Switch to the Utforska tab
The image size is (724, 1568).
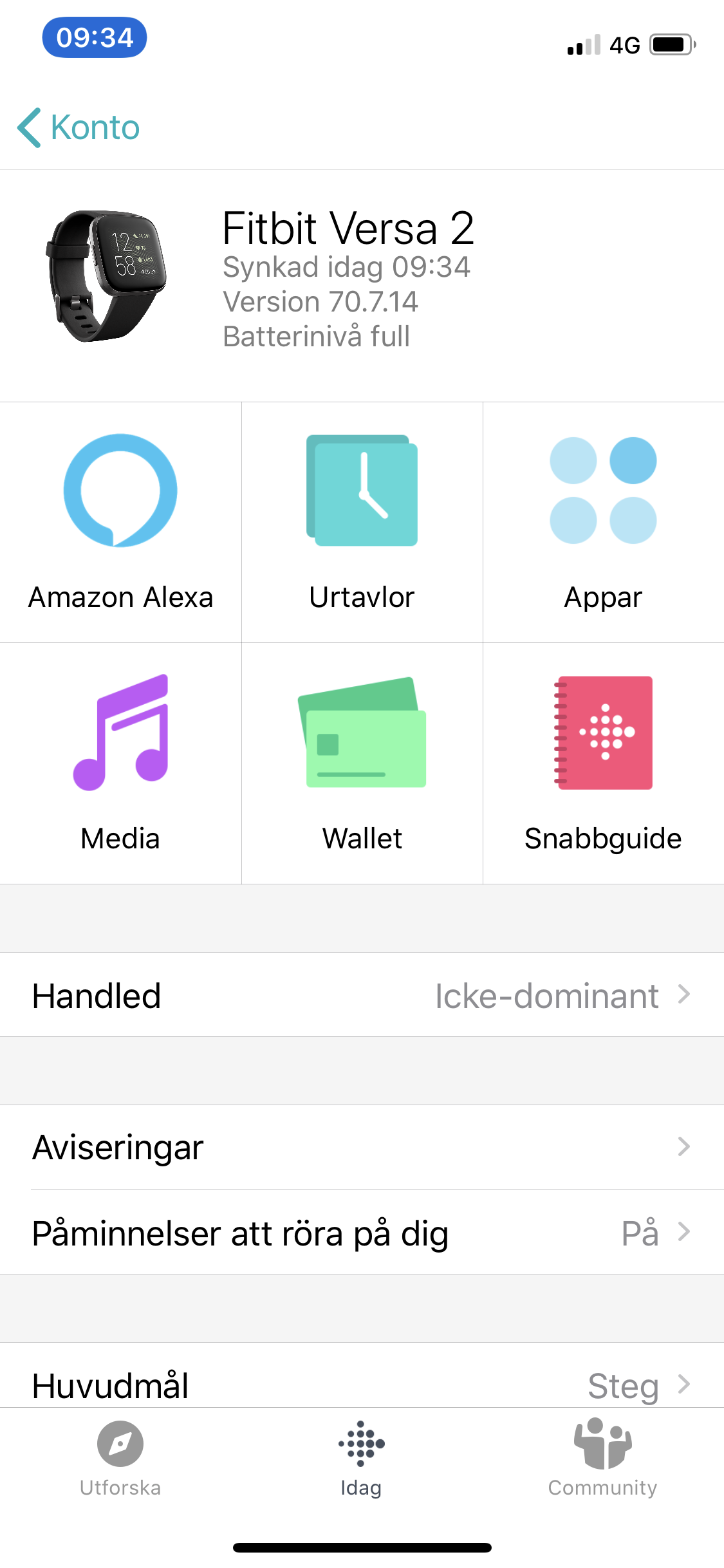click(x=120, y=1458)
